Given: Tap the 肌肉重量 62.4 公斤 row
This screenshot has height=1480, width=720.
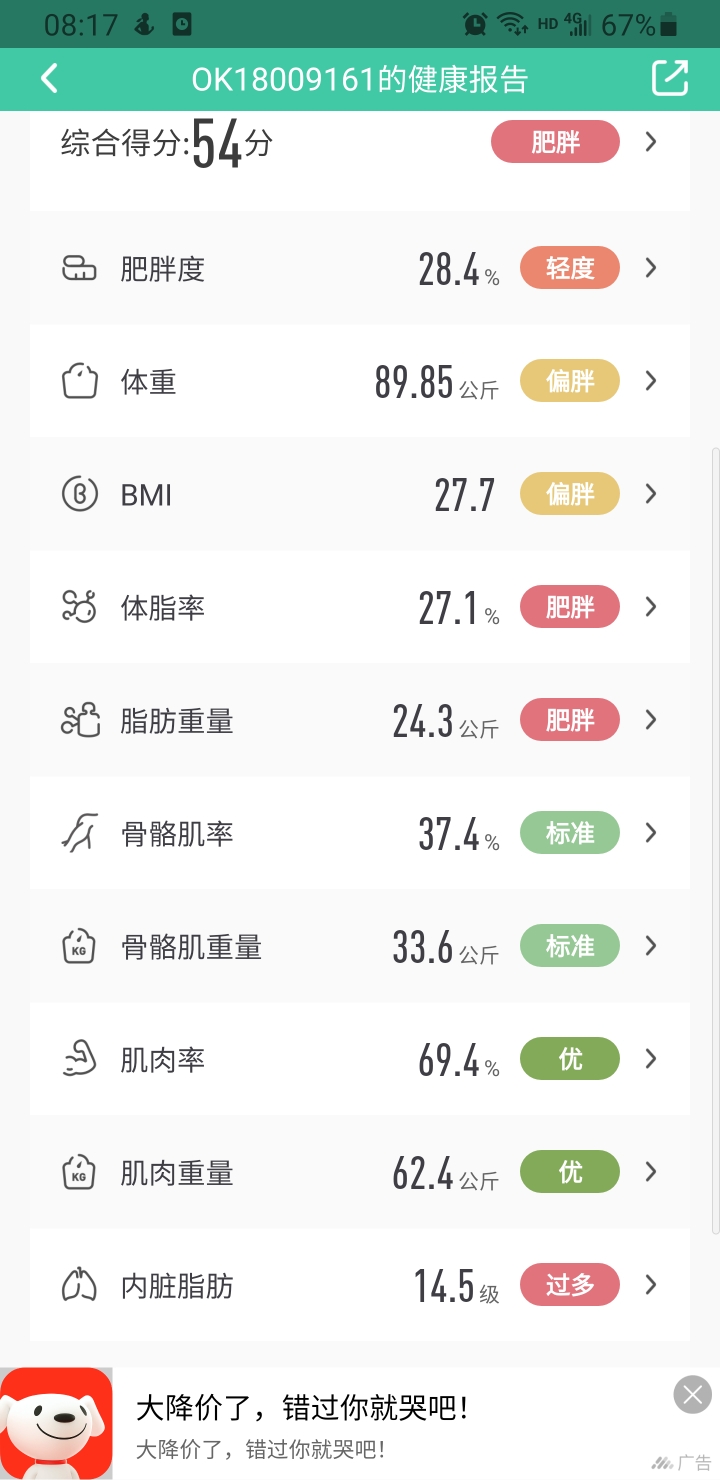Looking at the screenshot, I should coord(360,1172).
